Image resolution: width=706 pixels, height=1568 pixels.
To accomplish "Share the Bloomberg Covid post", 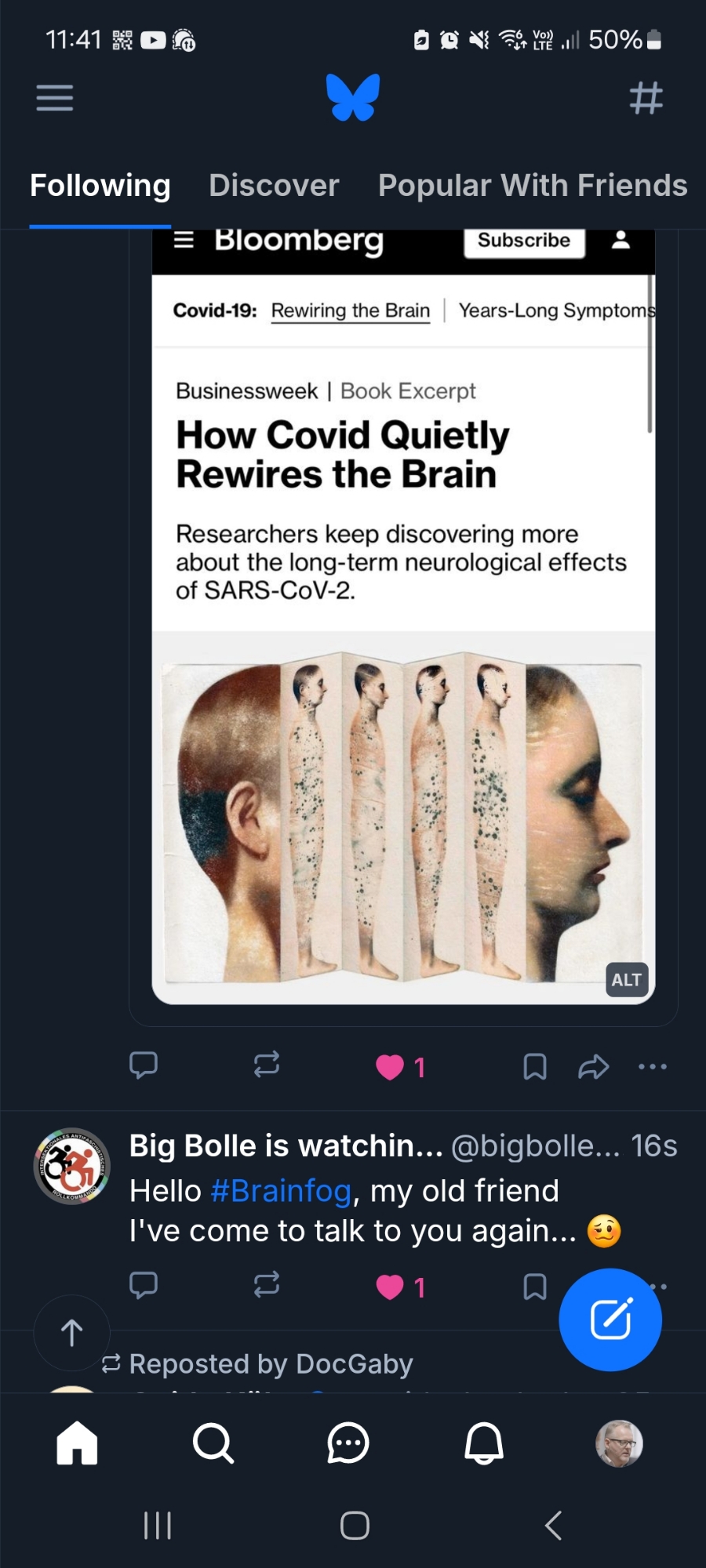I will [x=594, y=1066].
